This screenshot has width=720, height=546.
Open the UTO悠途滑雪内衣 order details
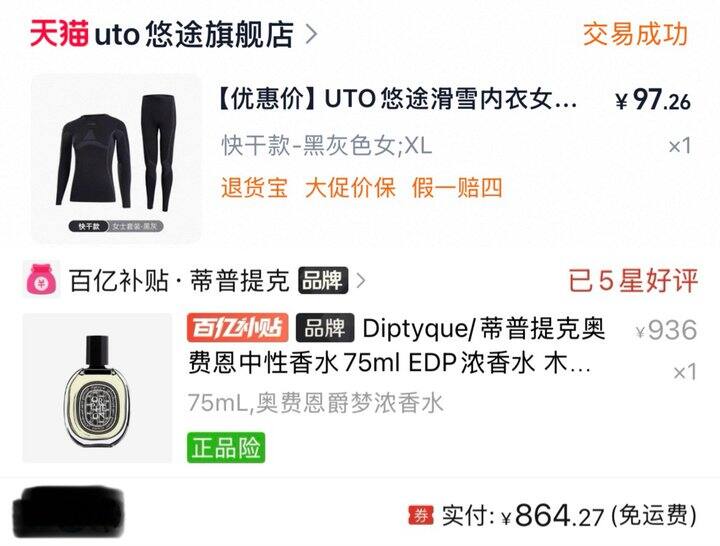[398, 100]
